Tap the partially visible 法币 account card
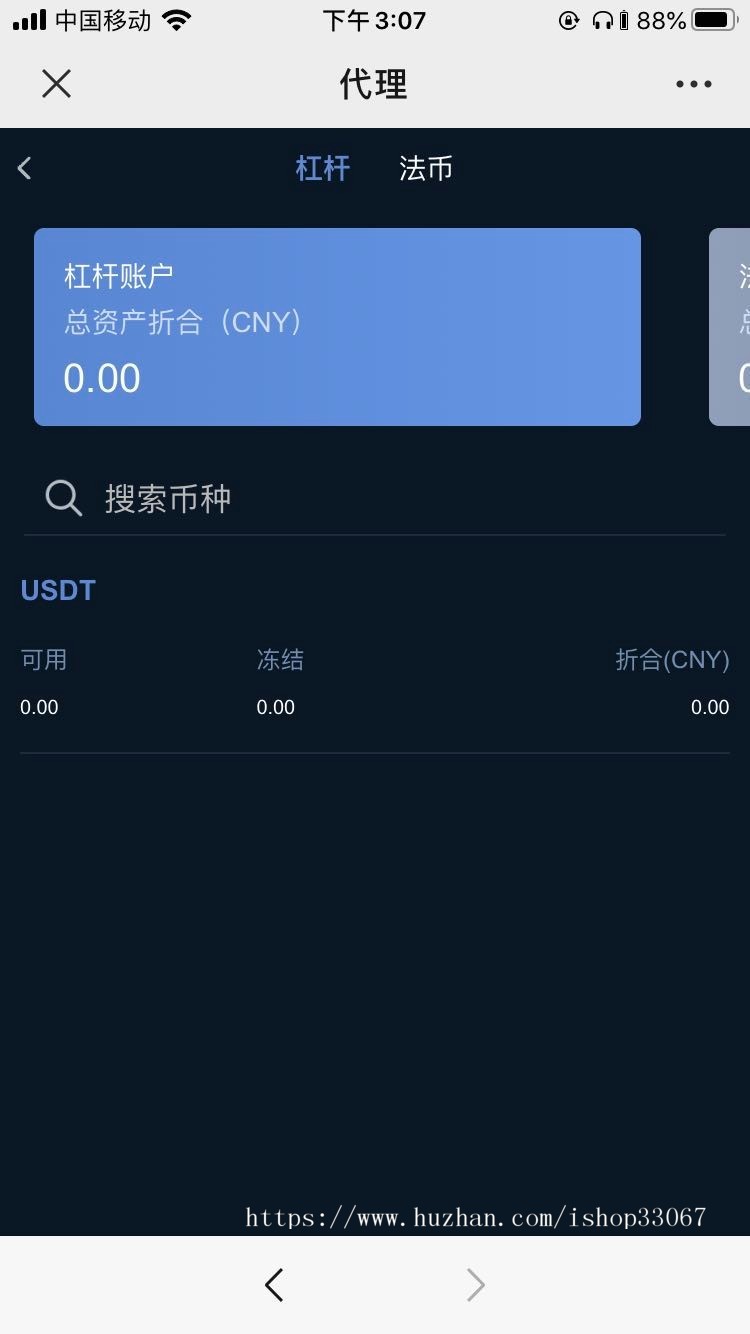Viewport: 750px width, 1334px height. (729, 327)
